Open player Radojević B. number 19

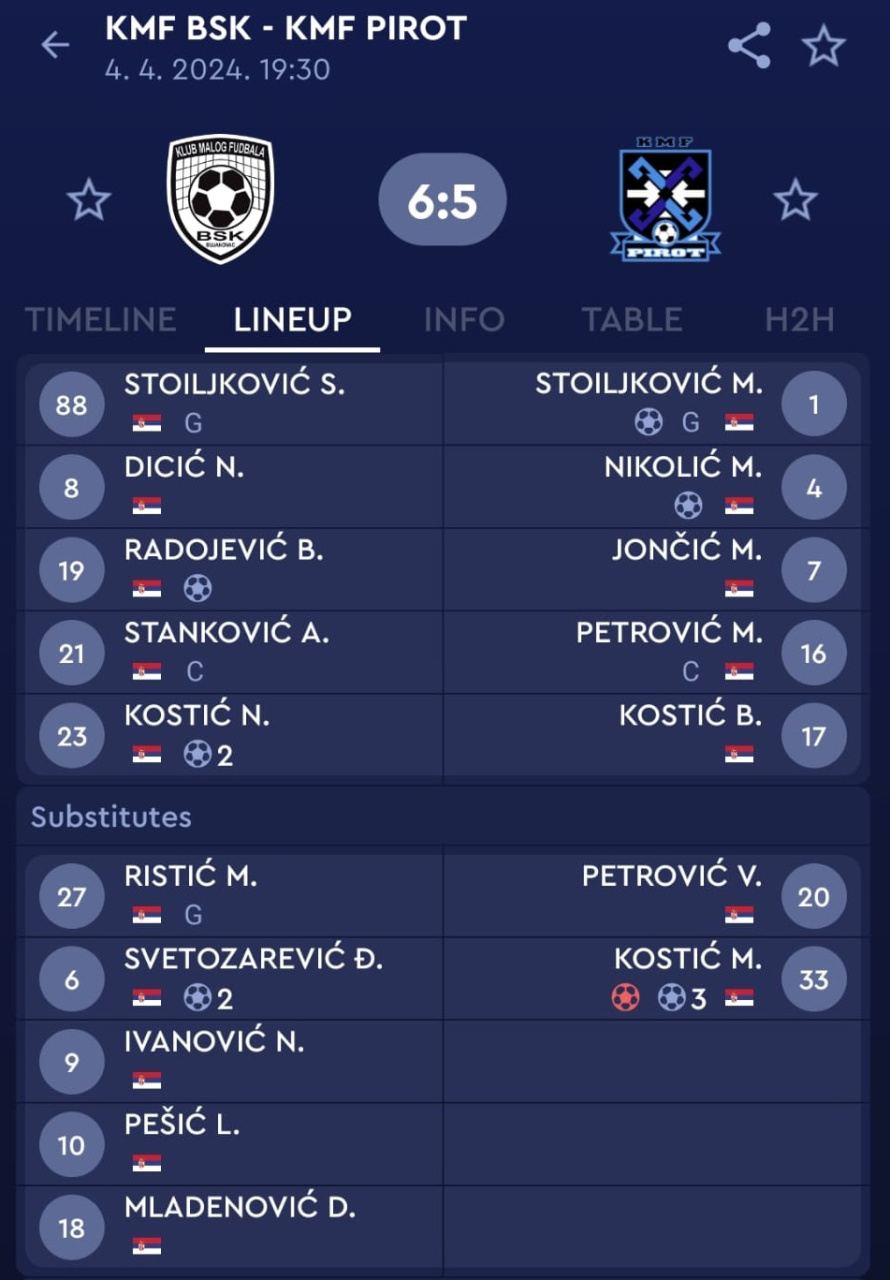point(223,570)
